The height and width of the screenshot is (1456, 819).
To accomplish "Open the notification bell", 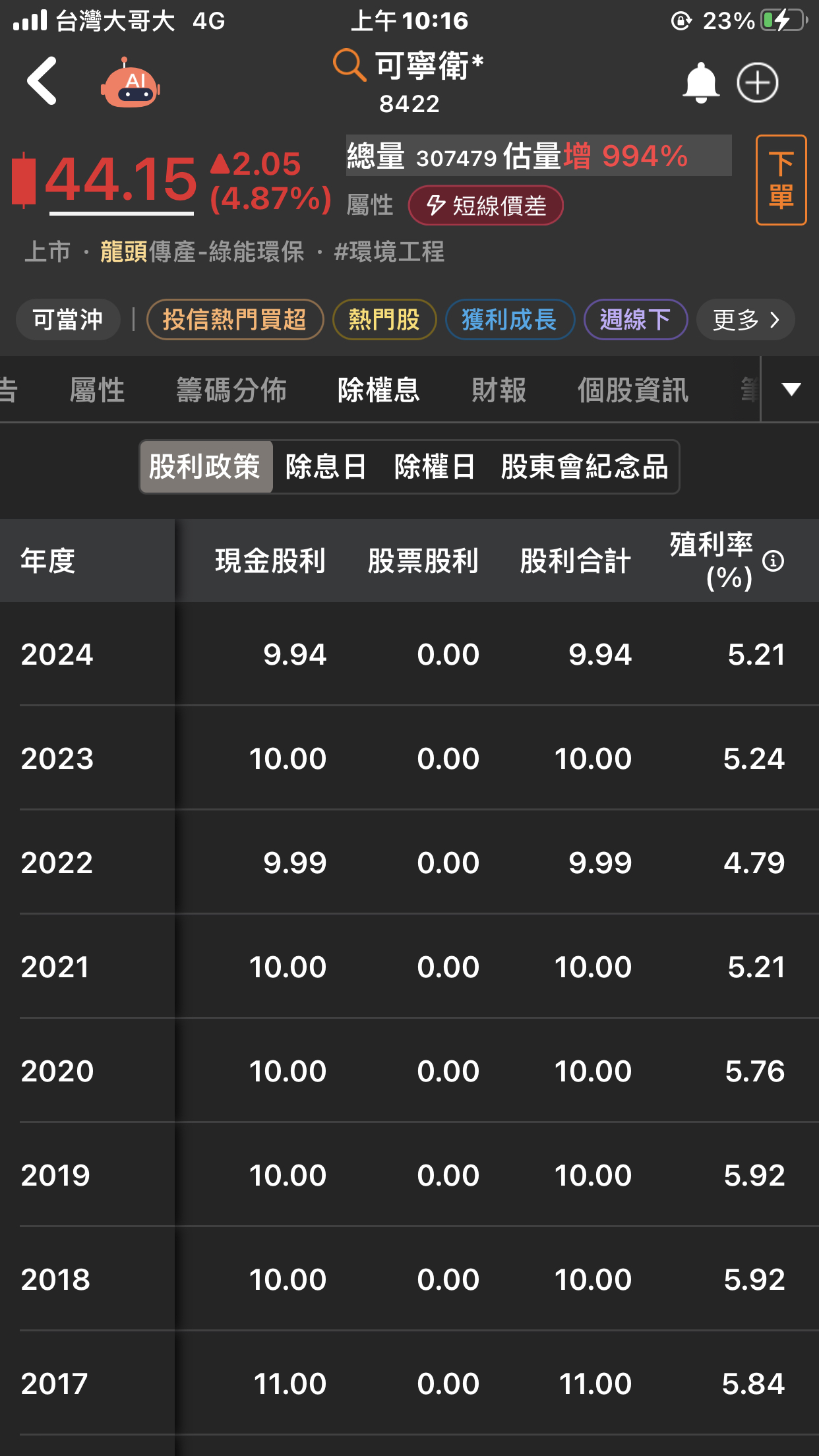I will 701,82.
